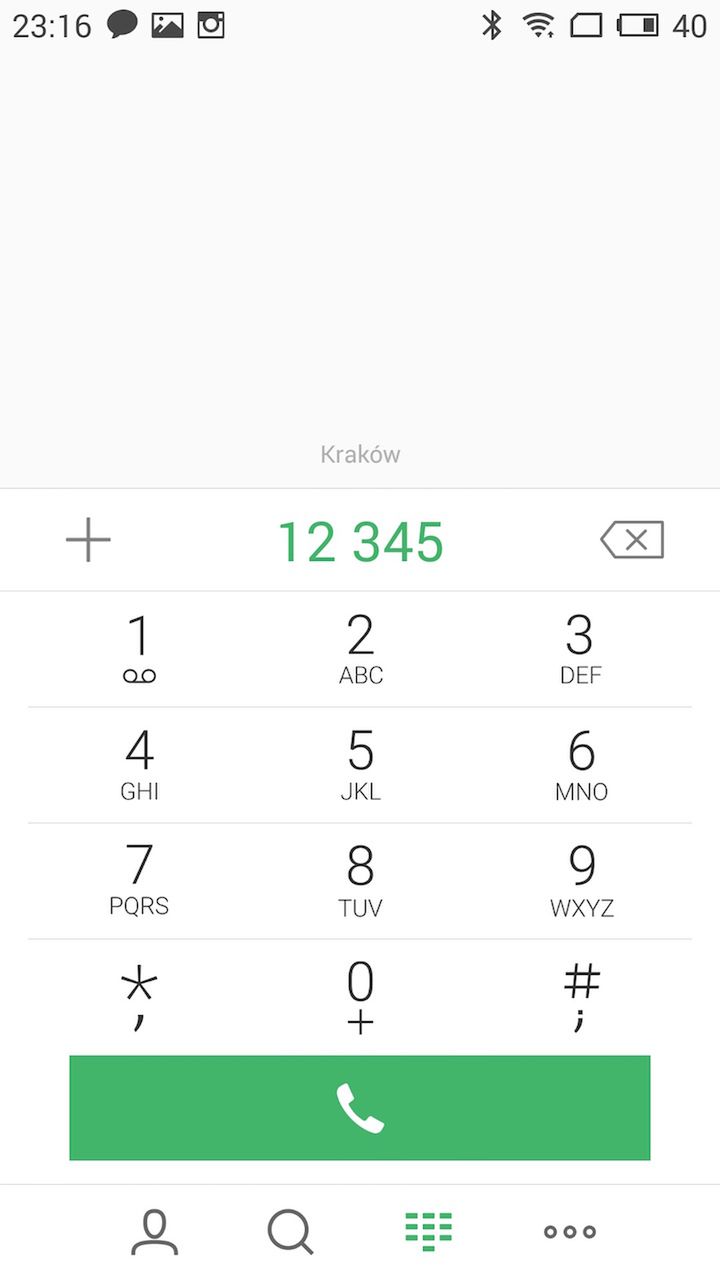Tap the 3 DEF key

[581, 649]
